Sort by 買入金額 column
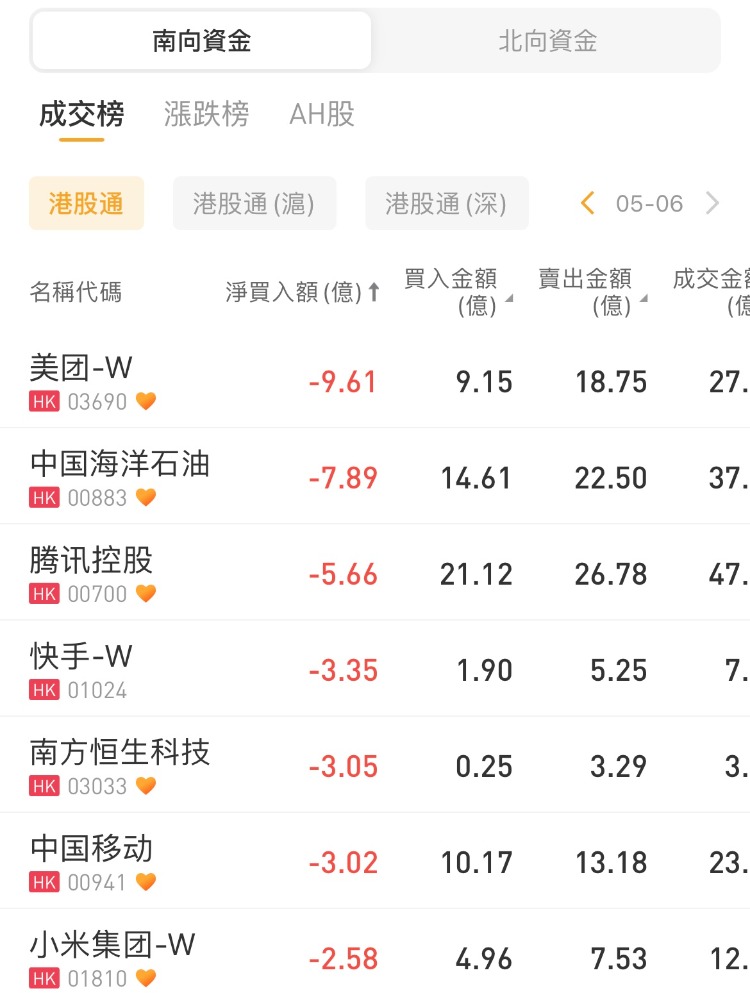This screenshot has height=993, width=750. point(457,292)
